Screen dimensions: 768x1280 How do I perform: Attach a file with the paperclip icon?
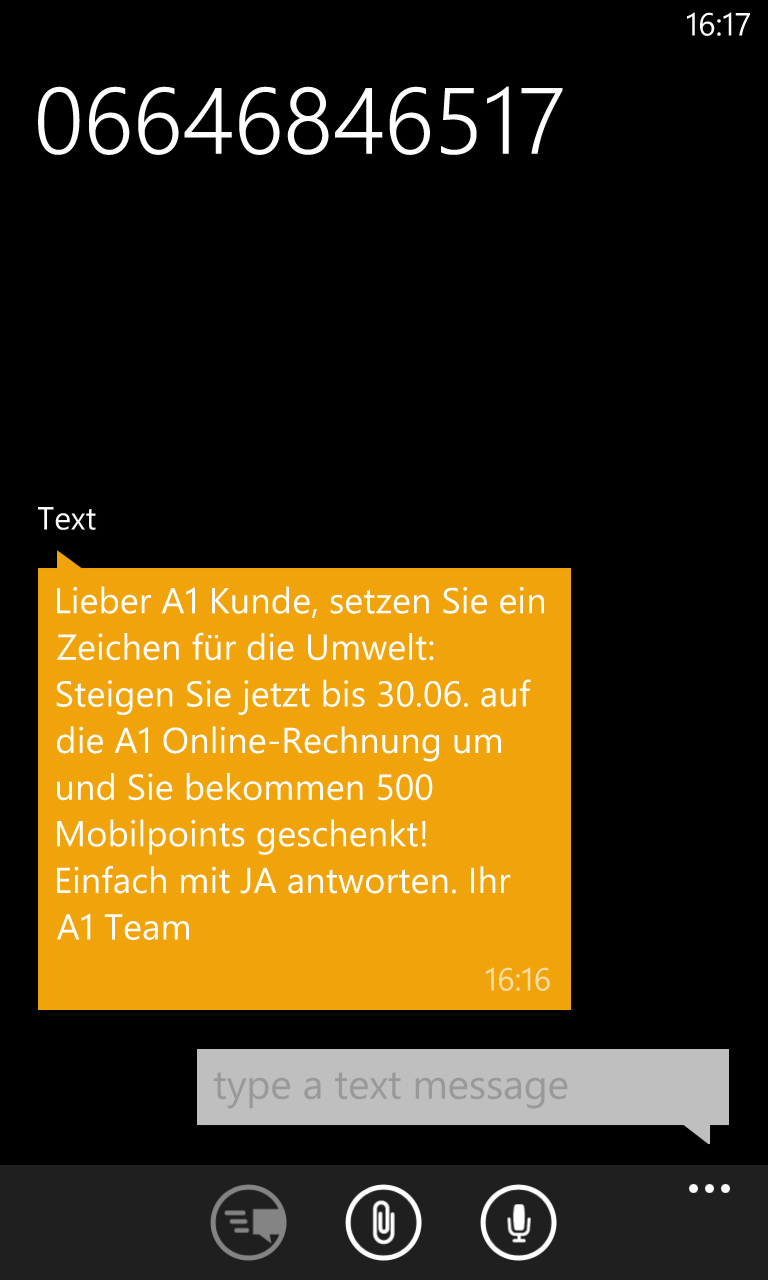click(x=384, y=1222)
